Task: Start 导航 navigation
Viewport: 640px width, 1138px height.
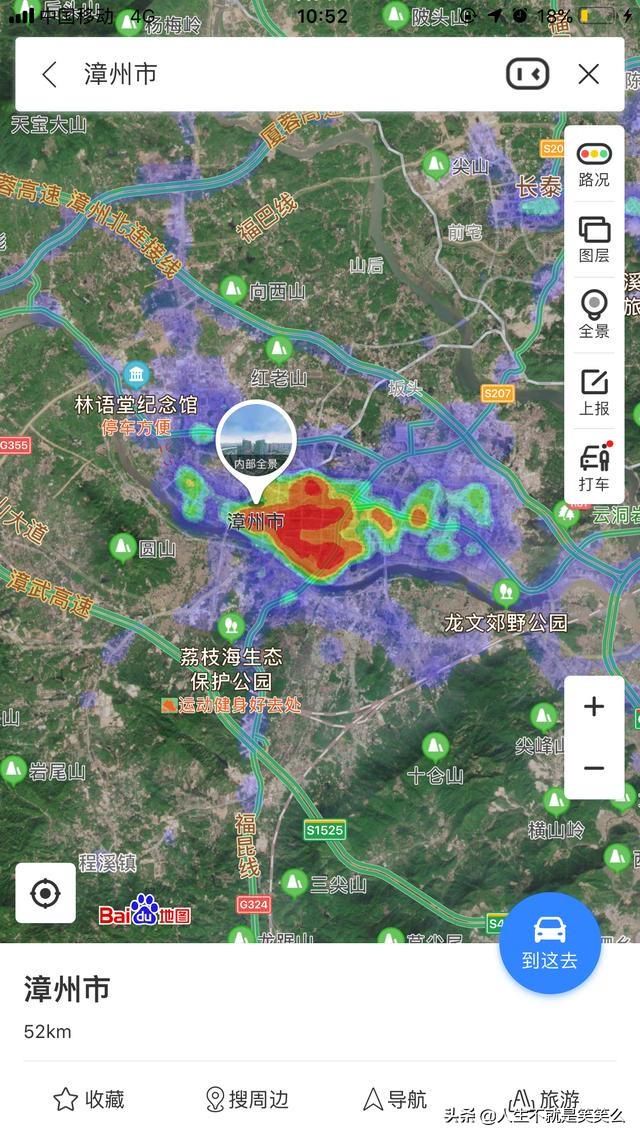Action: (395, 1100)
